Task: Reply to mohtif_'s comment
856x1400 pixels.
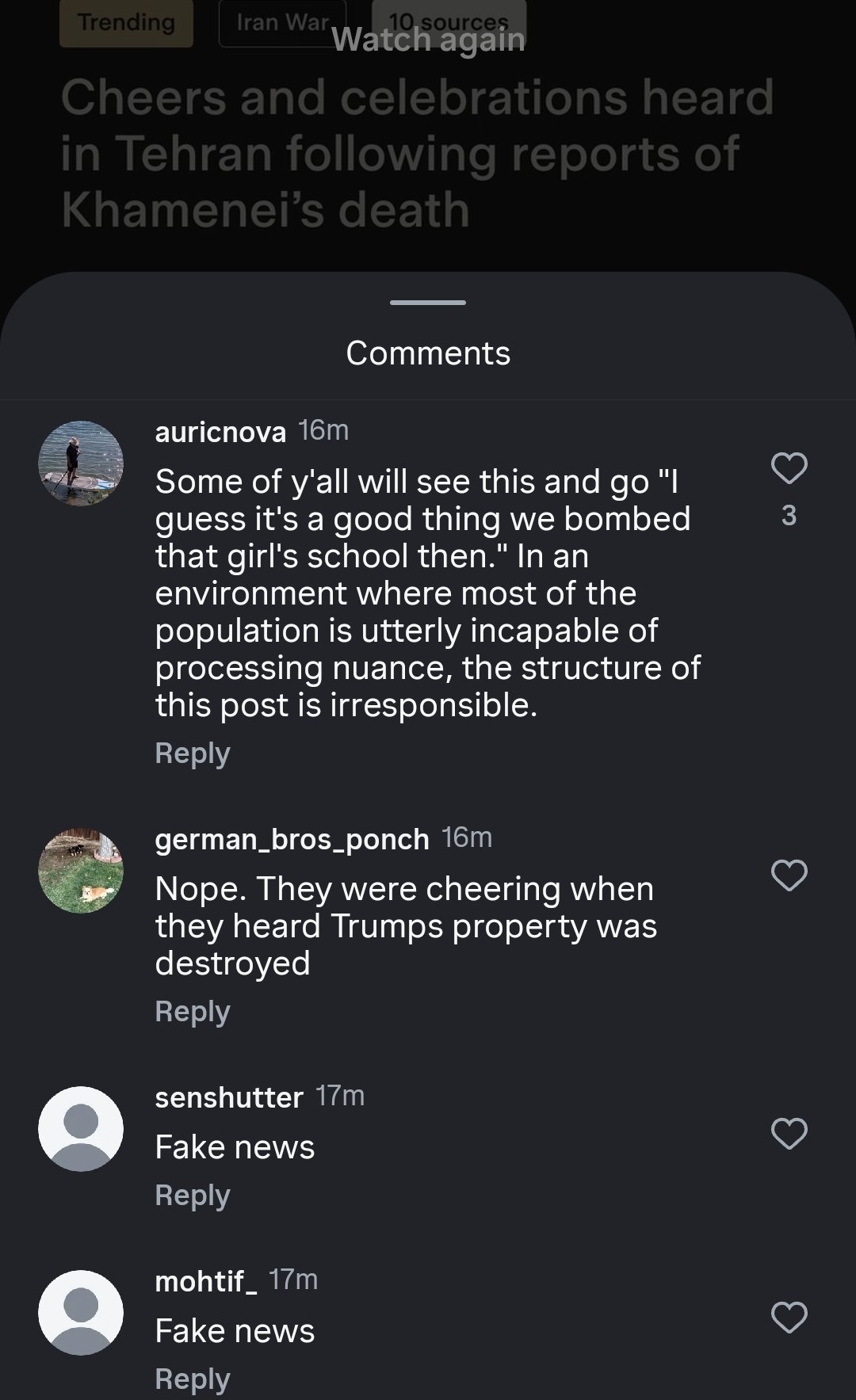Action: 193,1379
